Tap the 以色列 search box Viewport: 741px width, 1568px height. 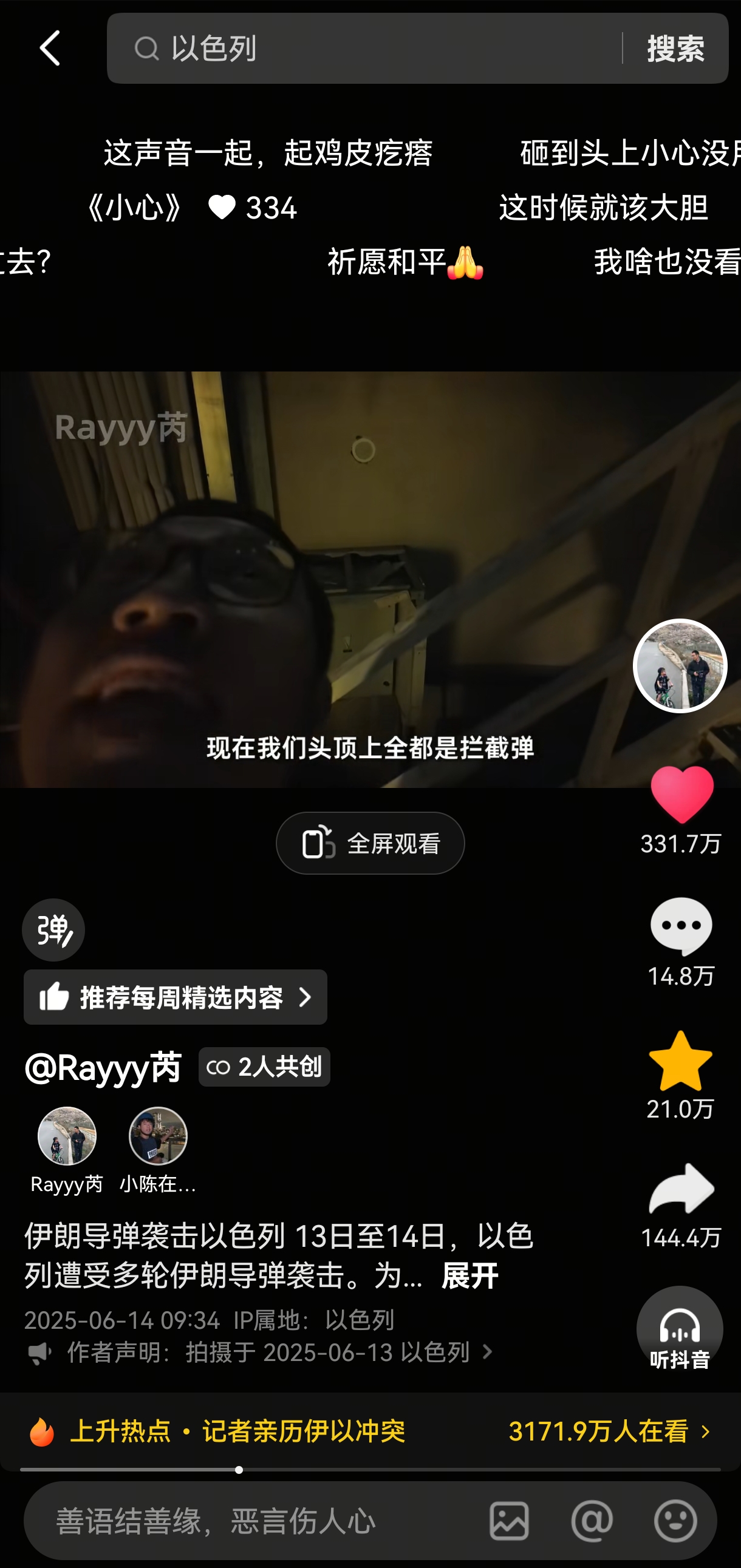365,48
